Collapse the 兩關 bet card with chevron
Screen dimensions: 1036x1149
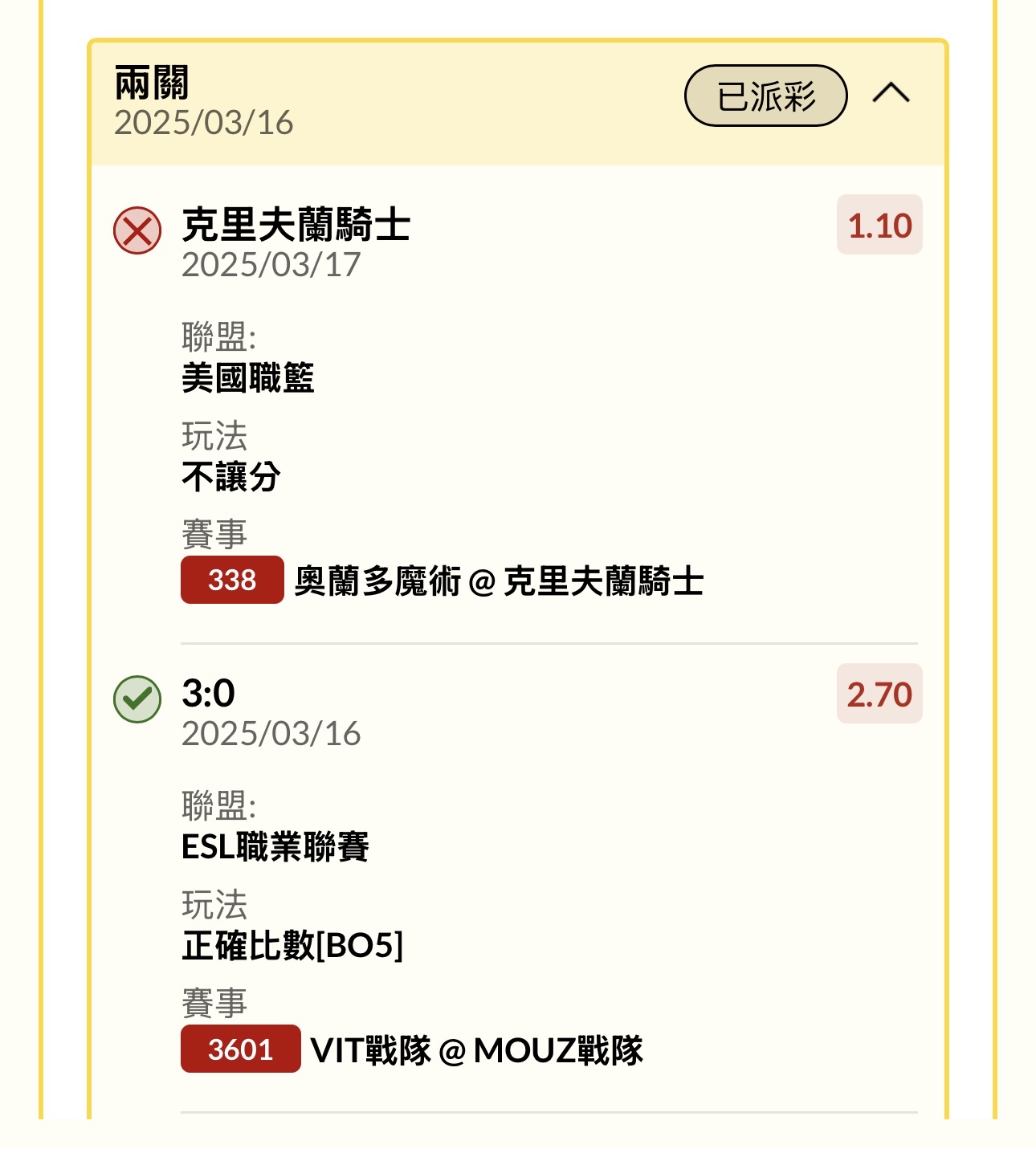(891, 94)
